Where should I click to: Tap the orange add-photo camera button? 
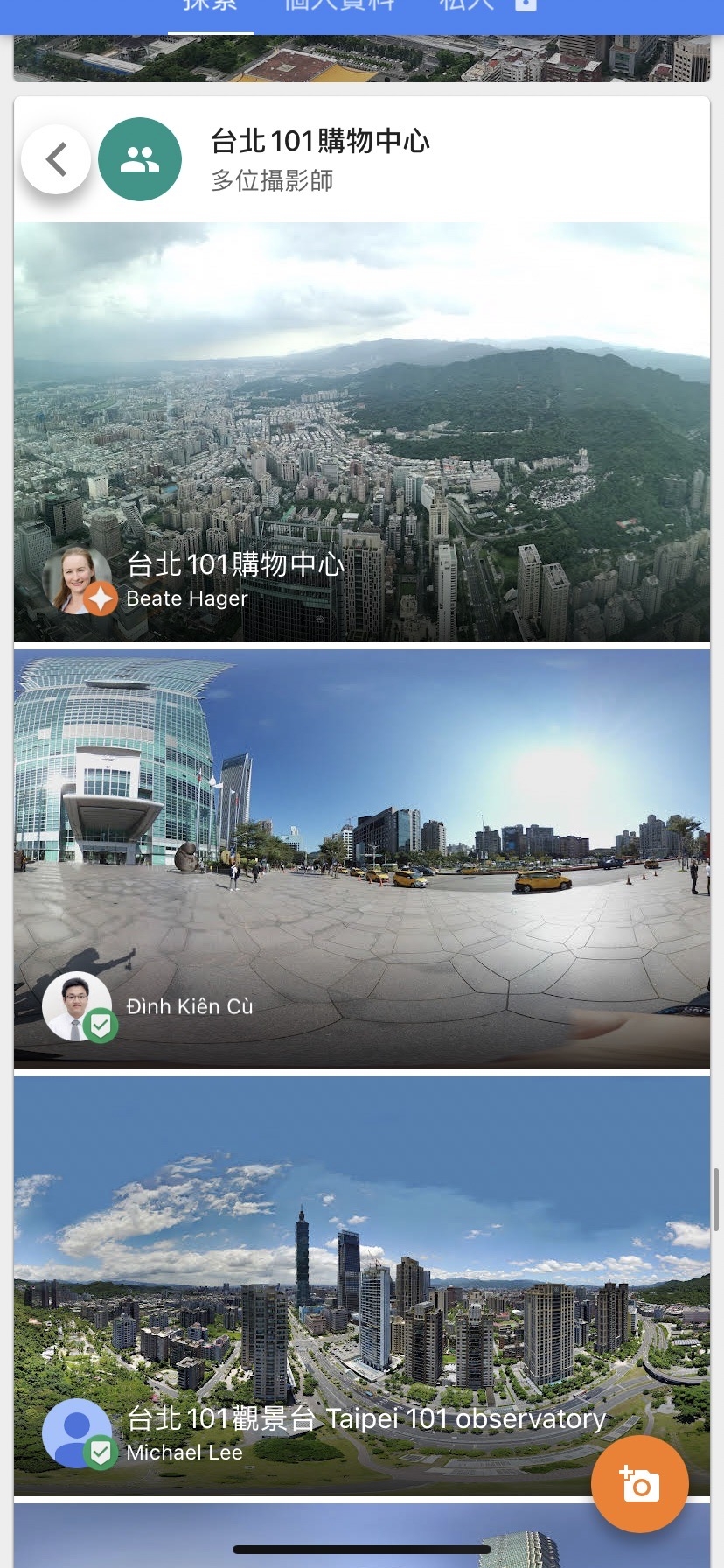pos(639,1484)
